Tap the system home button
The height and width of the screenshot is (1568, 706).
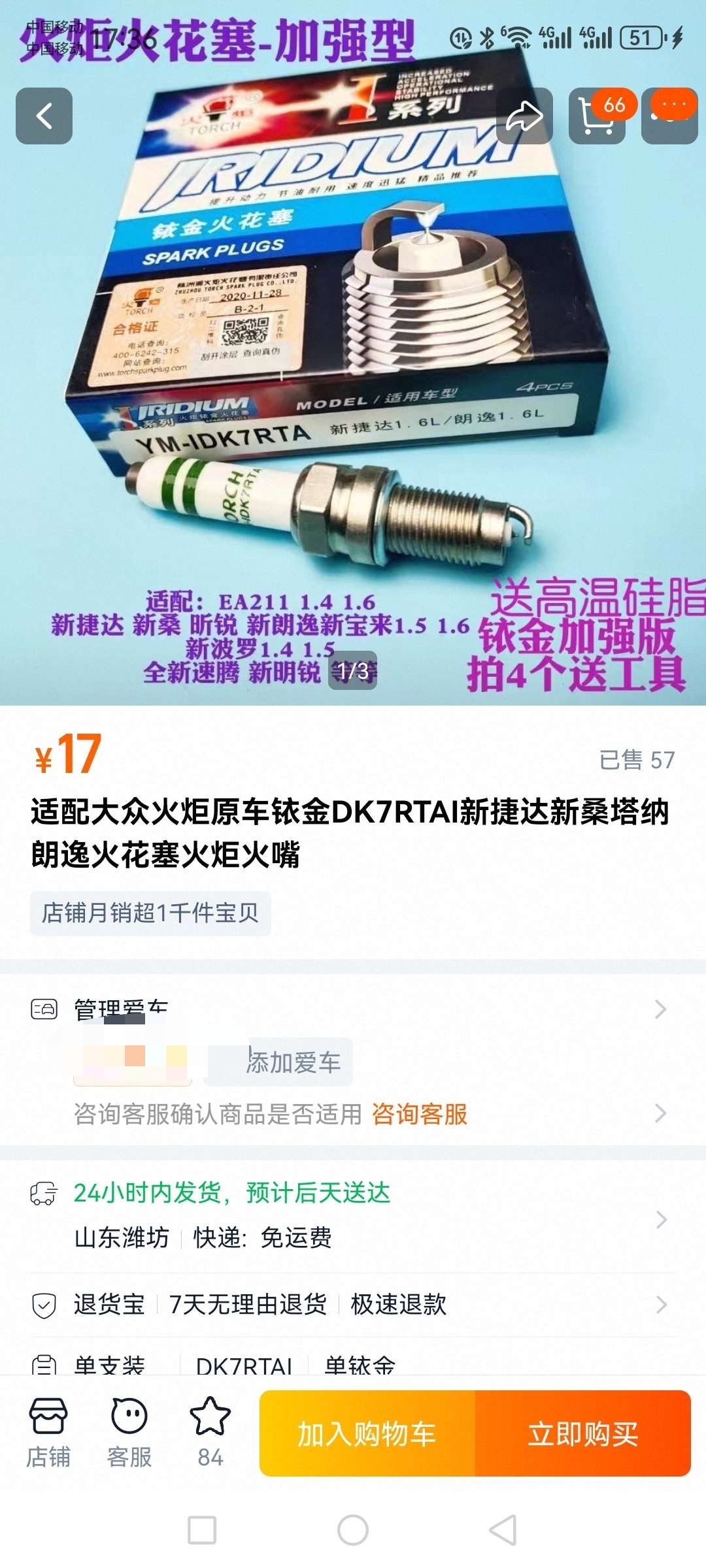[353, 1529]
